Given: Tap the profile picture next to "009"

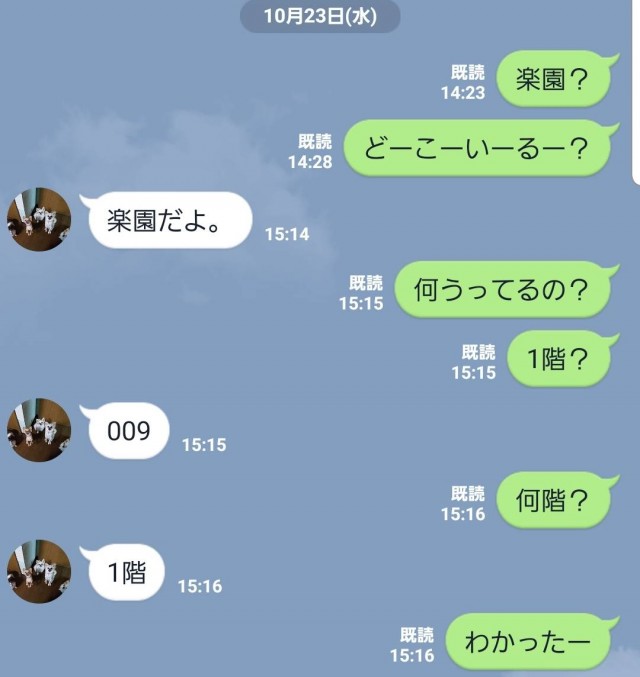Looking at the screenshot, I should pos(39,430).
